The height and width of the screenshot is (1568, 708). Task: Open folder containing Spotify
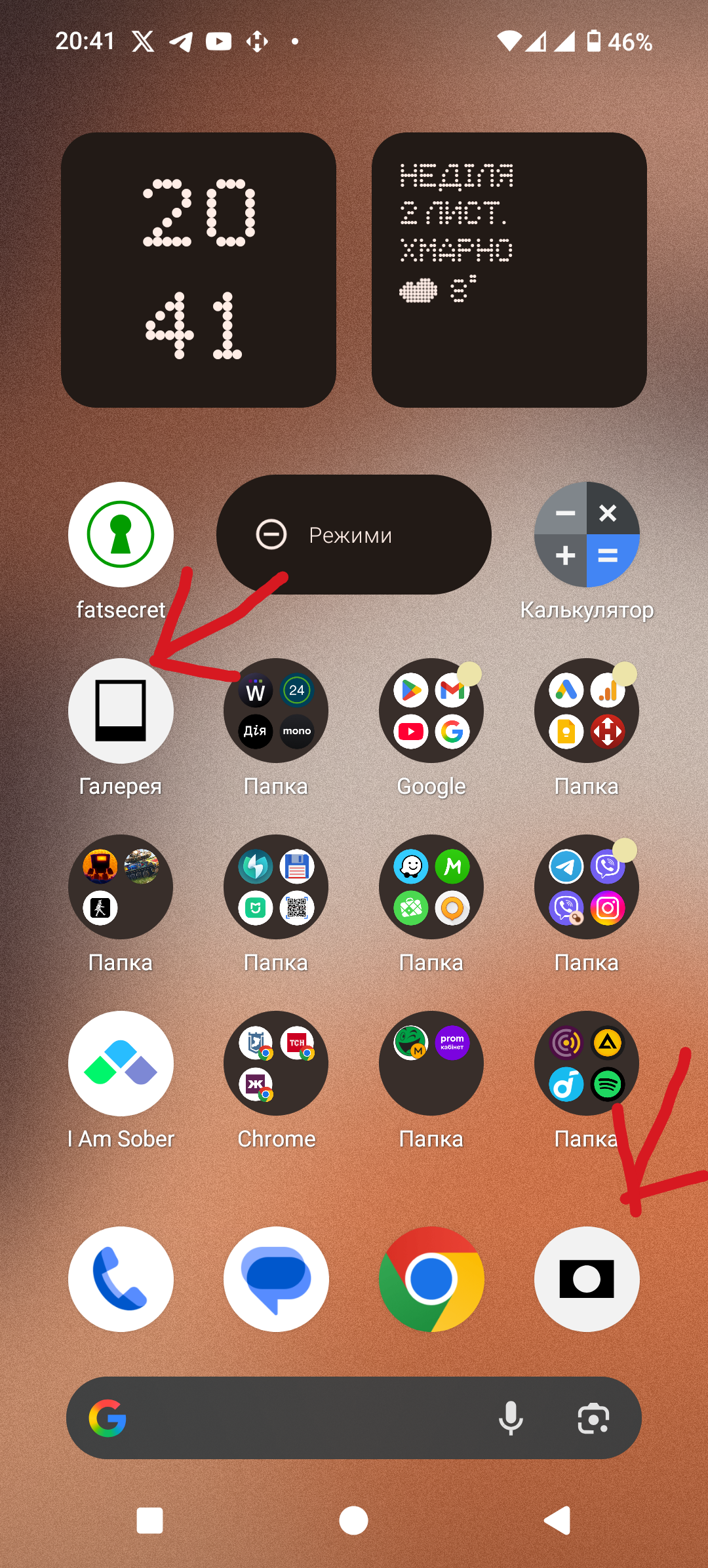coord(587,1063)
